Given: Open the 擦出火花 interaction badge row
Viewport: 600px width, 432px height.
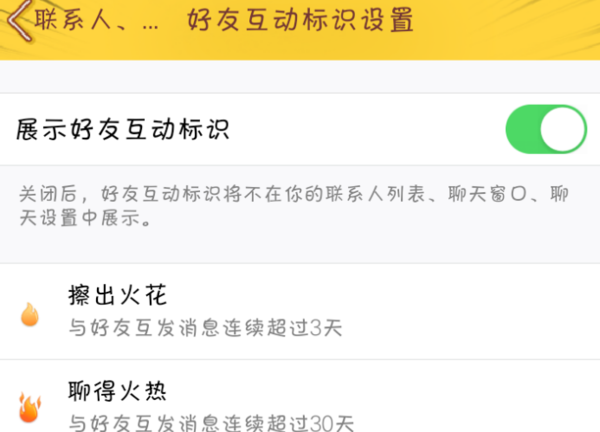Looking at the screenshot, I should (x=300, y=311).
